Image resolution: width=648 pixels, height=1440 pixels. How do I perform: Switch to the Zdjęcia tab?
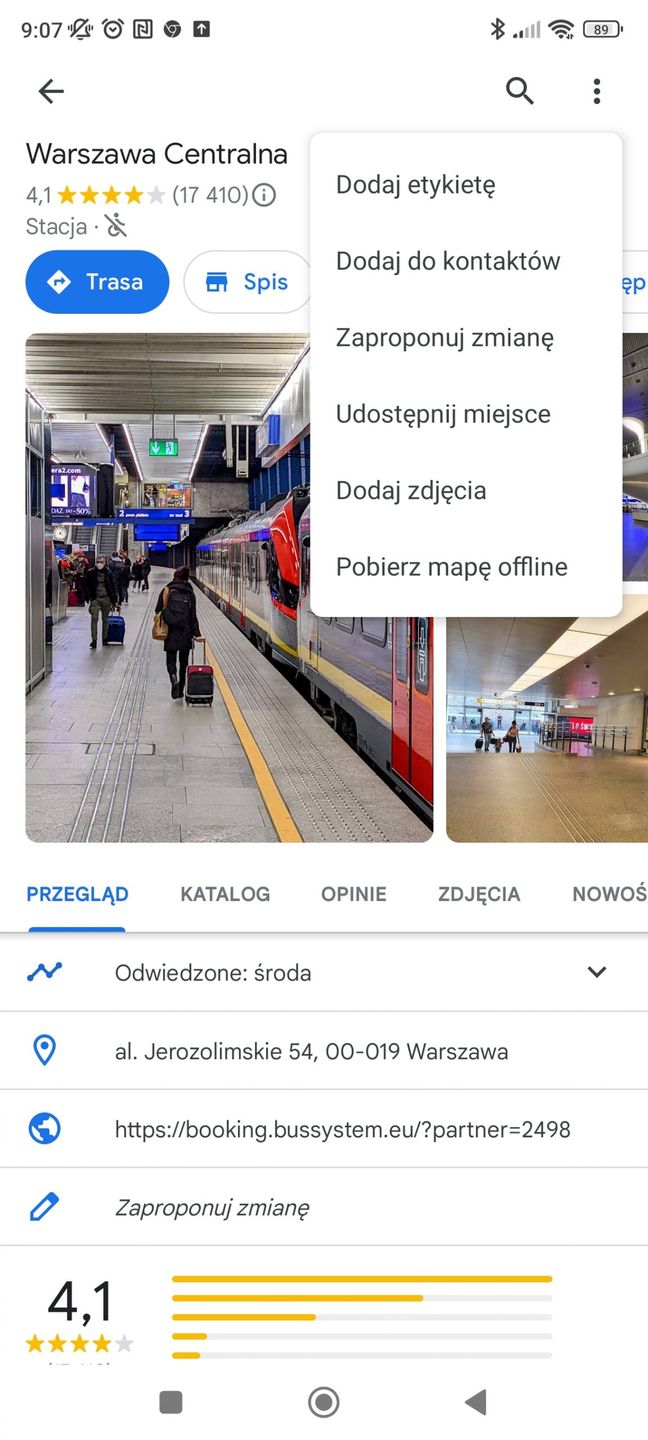[479, 894]
